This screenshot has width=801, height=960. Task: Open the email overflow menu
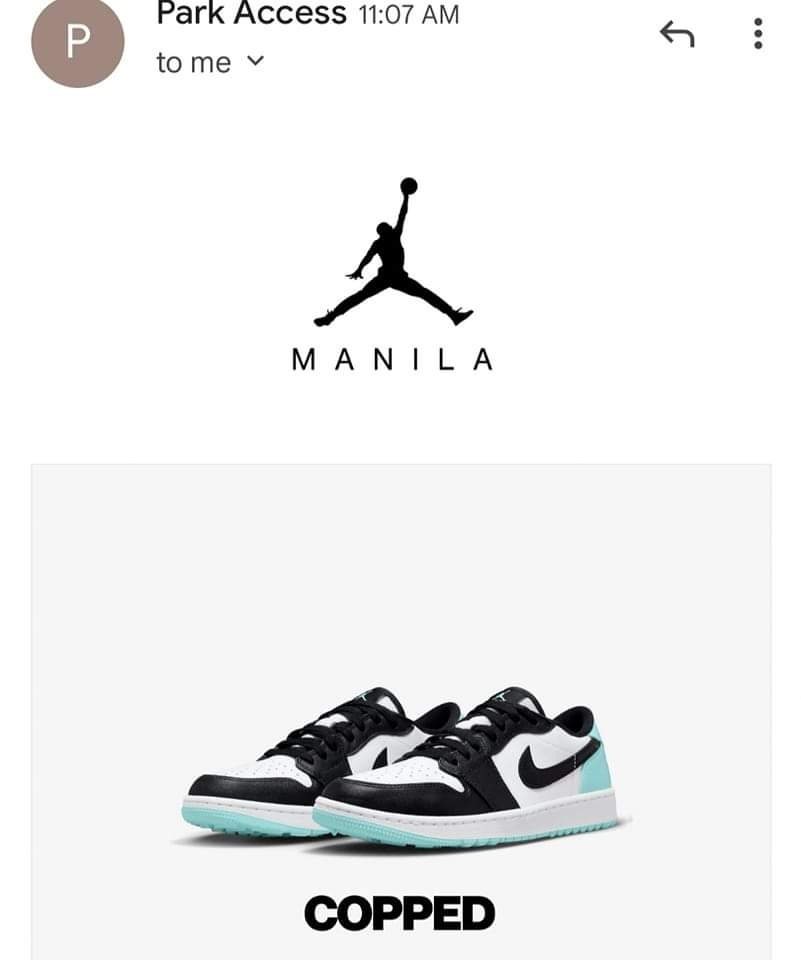click(757, 37)
